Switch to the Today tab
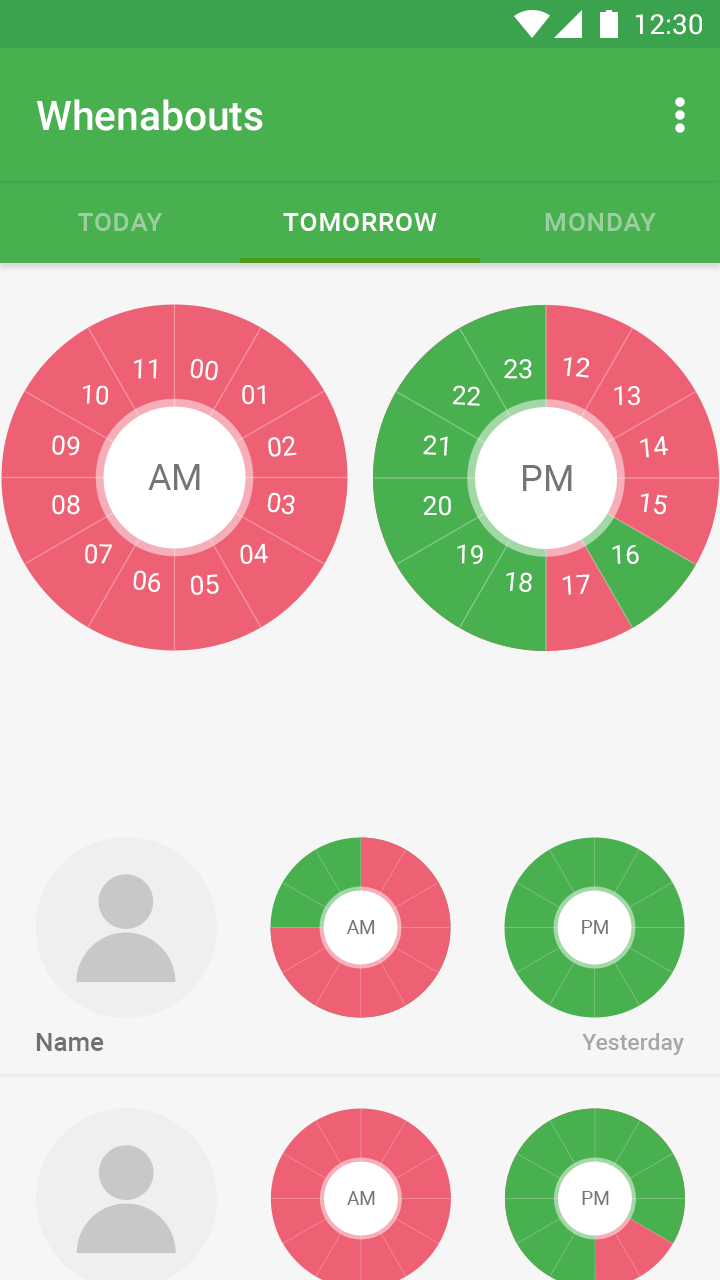The width and height of the screenshot is (720, 1280). (120, 222)
